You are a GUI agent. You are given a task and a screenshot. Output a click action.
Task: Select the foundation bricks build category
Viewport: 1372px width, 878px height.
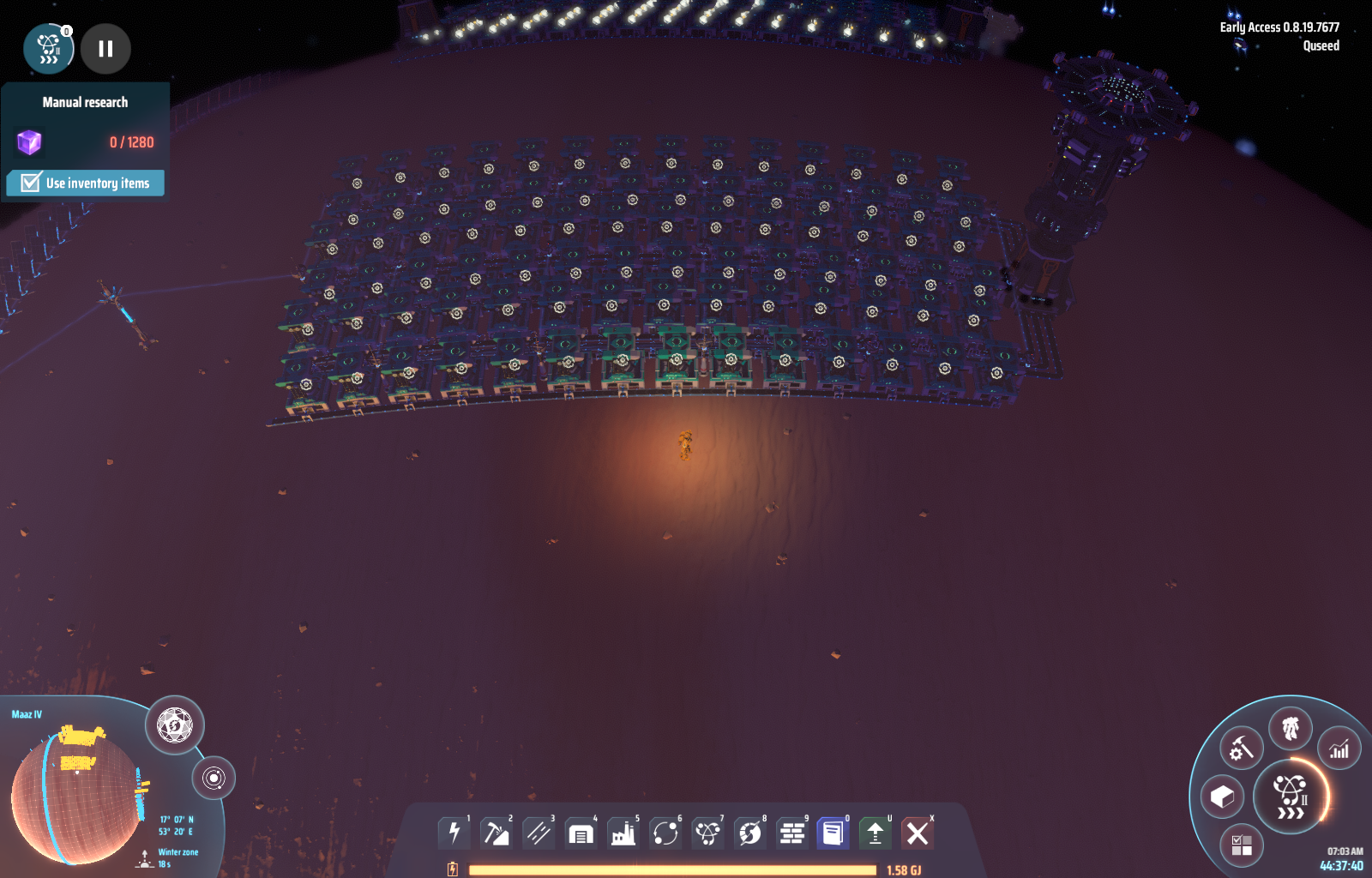click(x=792, y=833)
